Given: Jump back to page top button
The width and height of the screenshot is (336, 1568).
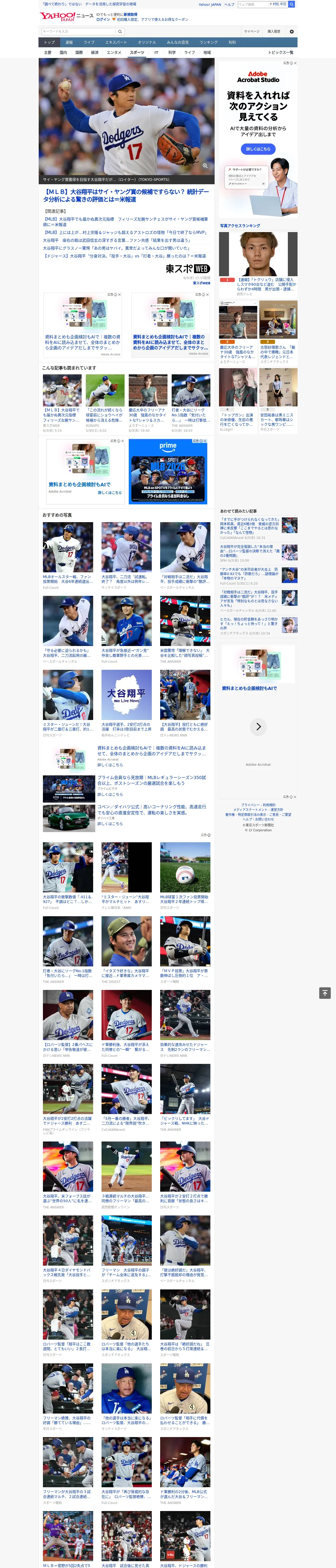Looking at the screenshot, I should point(325,993).
